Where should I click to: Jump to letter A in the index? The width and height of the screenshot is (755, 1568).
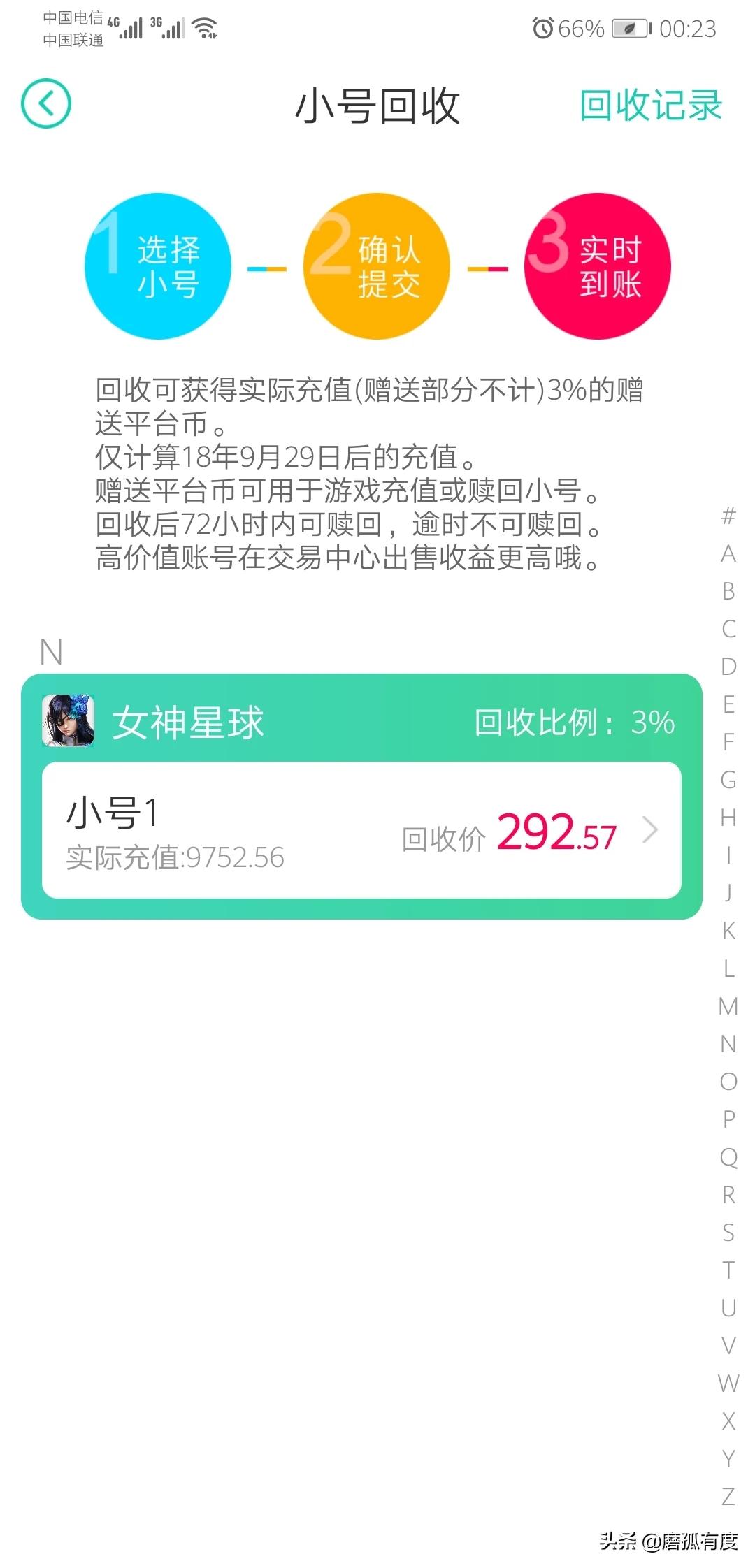coord(728,554)
